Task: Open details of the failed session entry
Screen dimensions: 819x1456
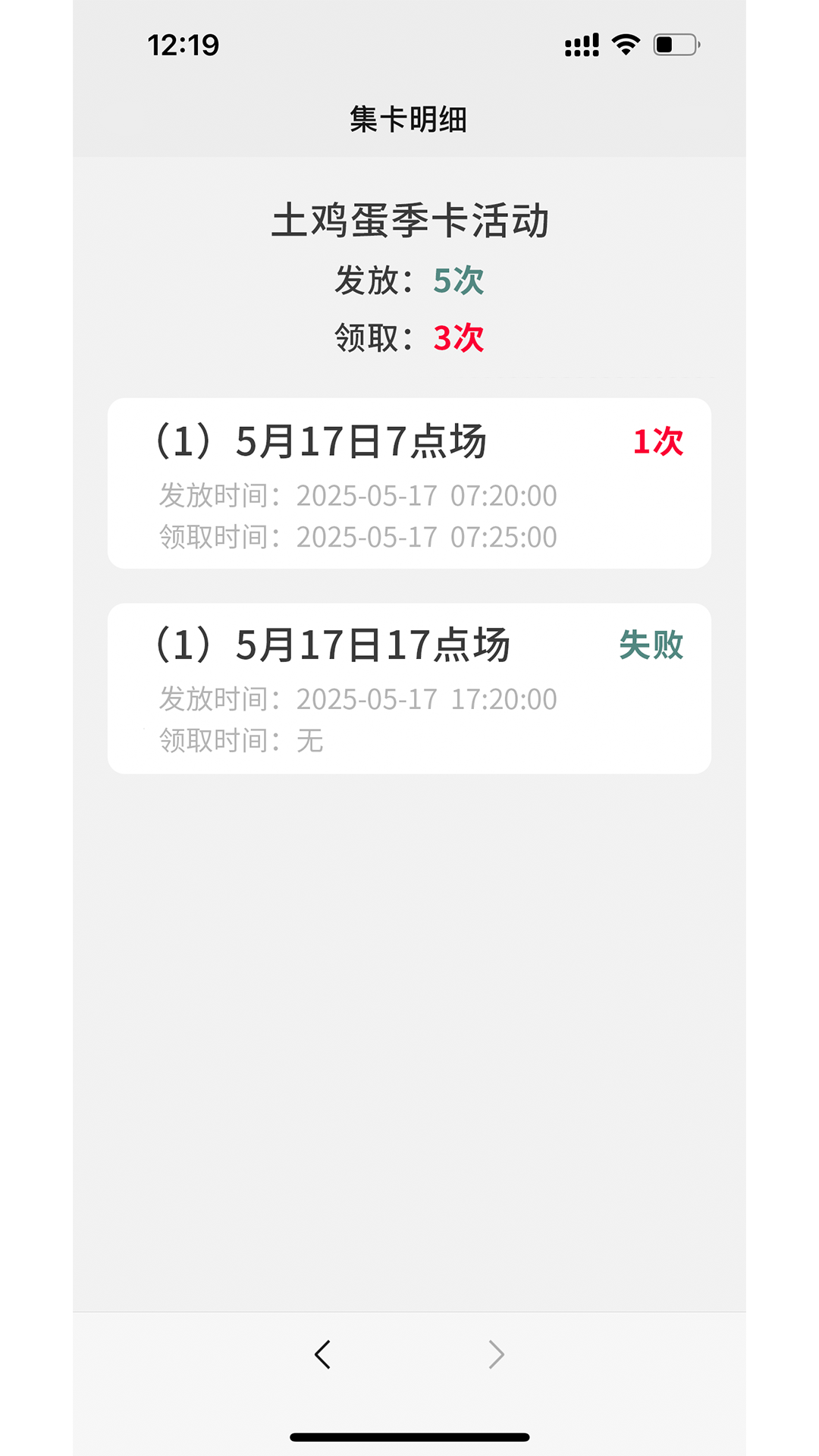Action: point(409,686)
